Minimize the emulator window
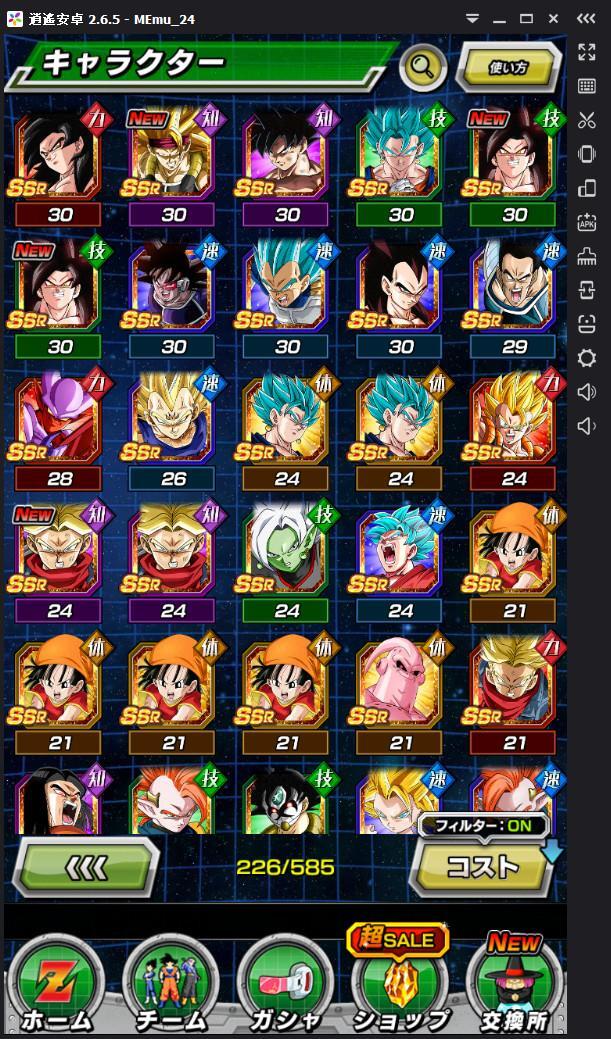Image resolution: width=611 pixels, height=1039 pixels. (x=500, y=18)
